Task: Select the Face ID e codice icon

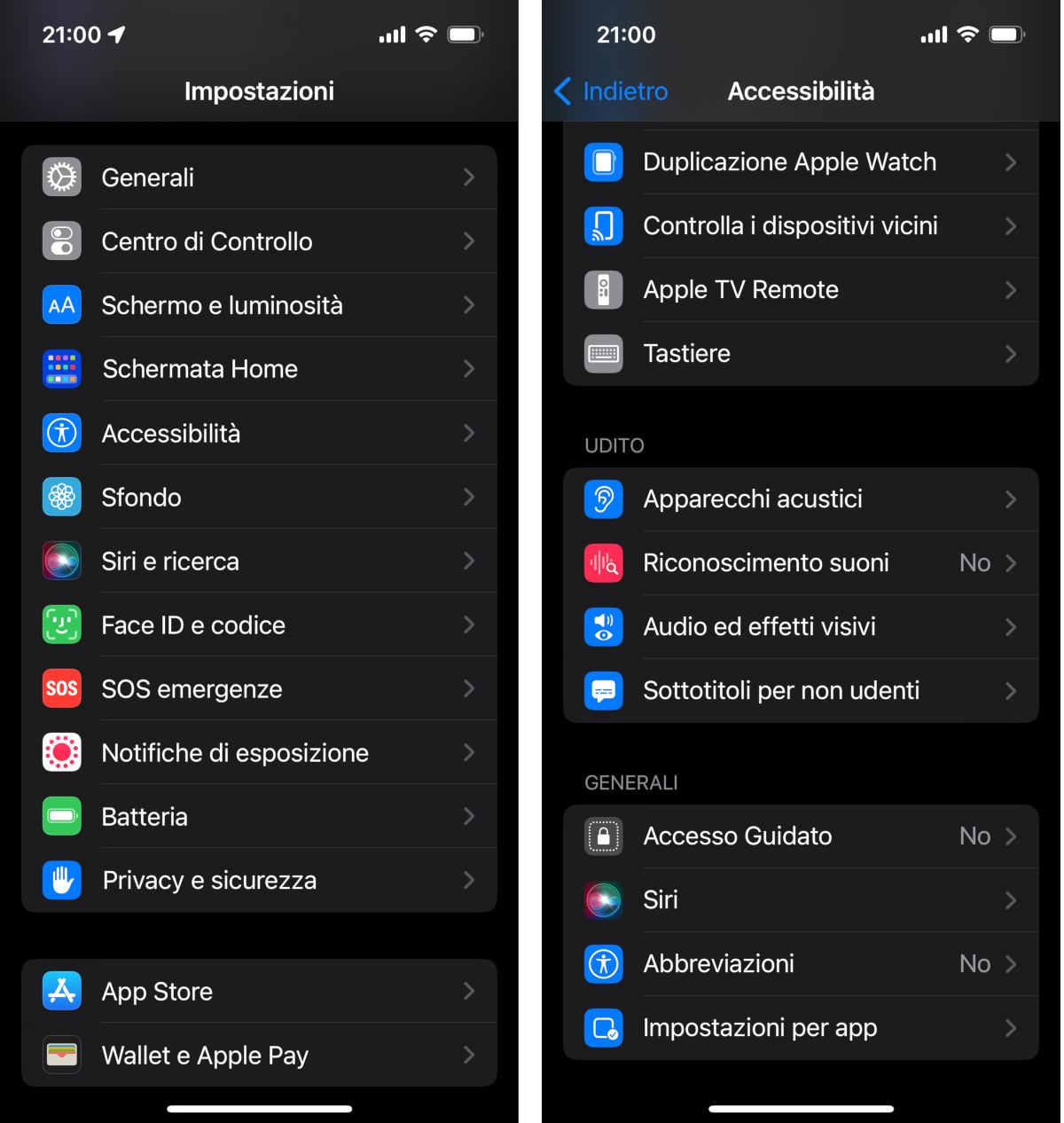Action: (x=61, y=624)
